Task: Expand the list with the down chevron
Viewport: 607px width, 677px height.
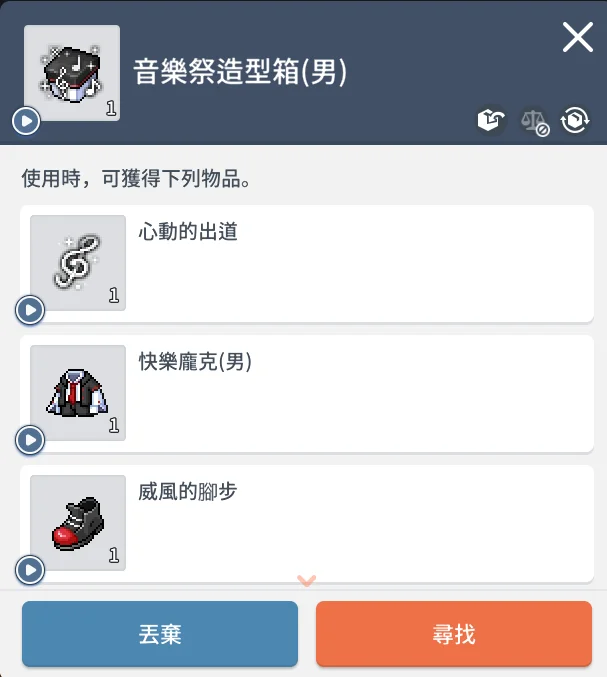Action: (x=307, y=581)
